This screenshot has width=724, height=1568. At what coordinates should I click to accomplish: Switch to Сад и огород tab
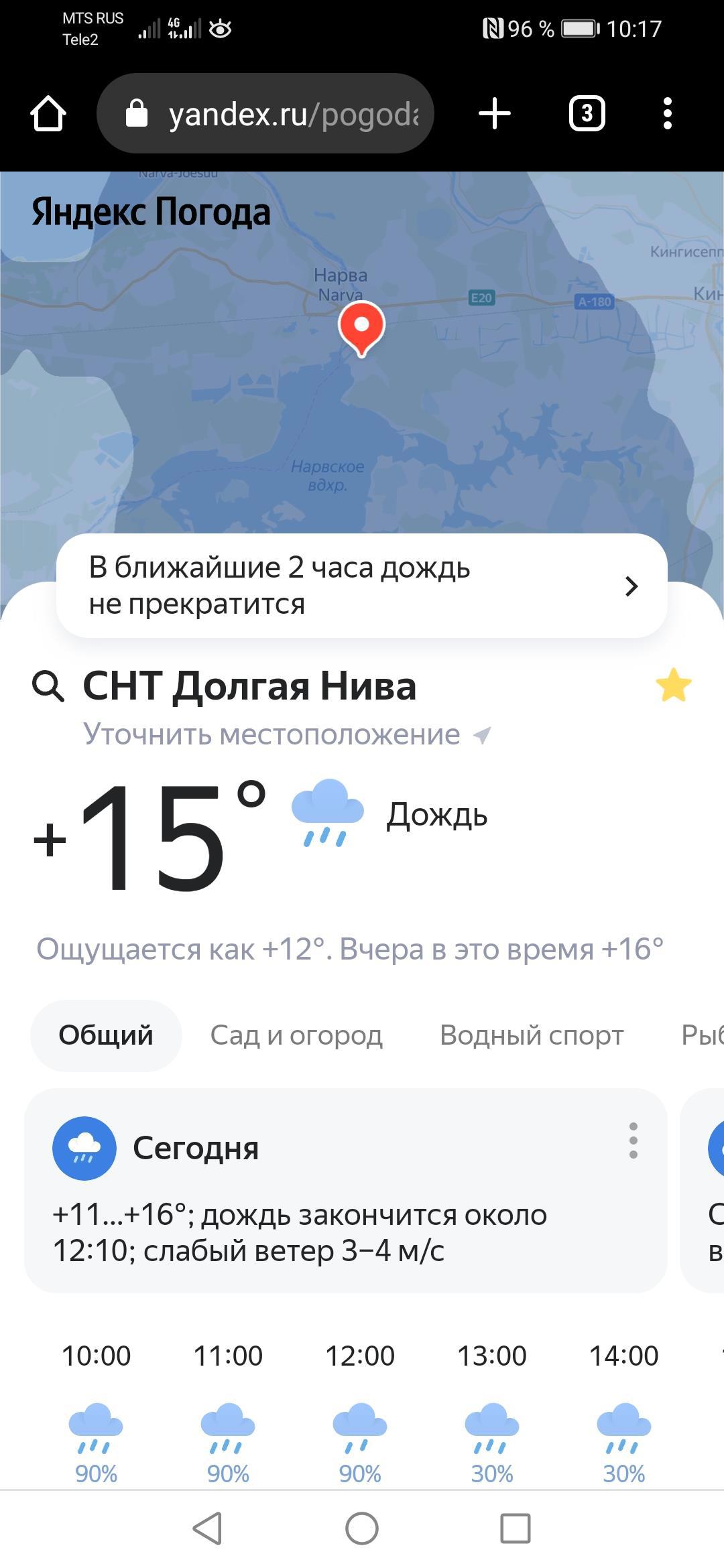pos(296,1035)
